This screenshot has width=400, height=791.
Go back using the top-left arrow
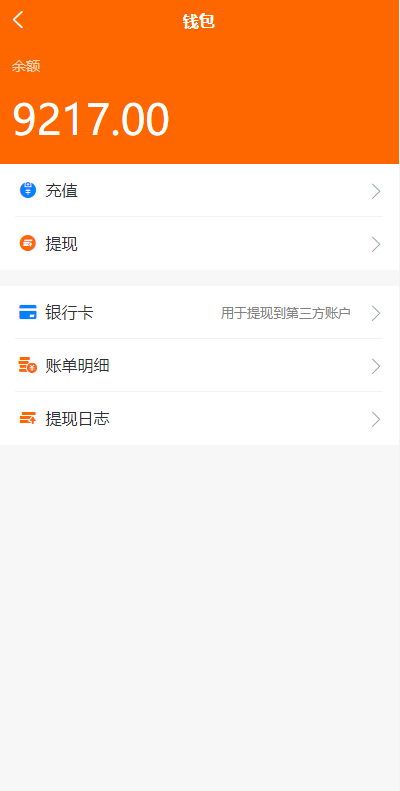[18, 20]
